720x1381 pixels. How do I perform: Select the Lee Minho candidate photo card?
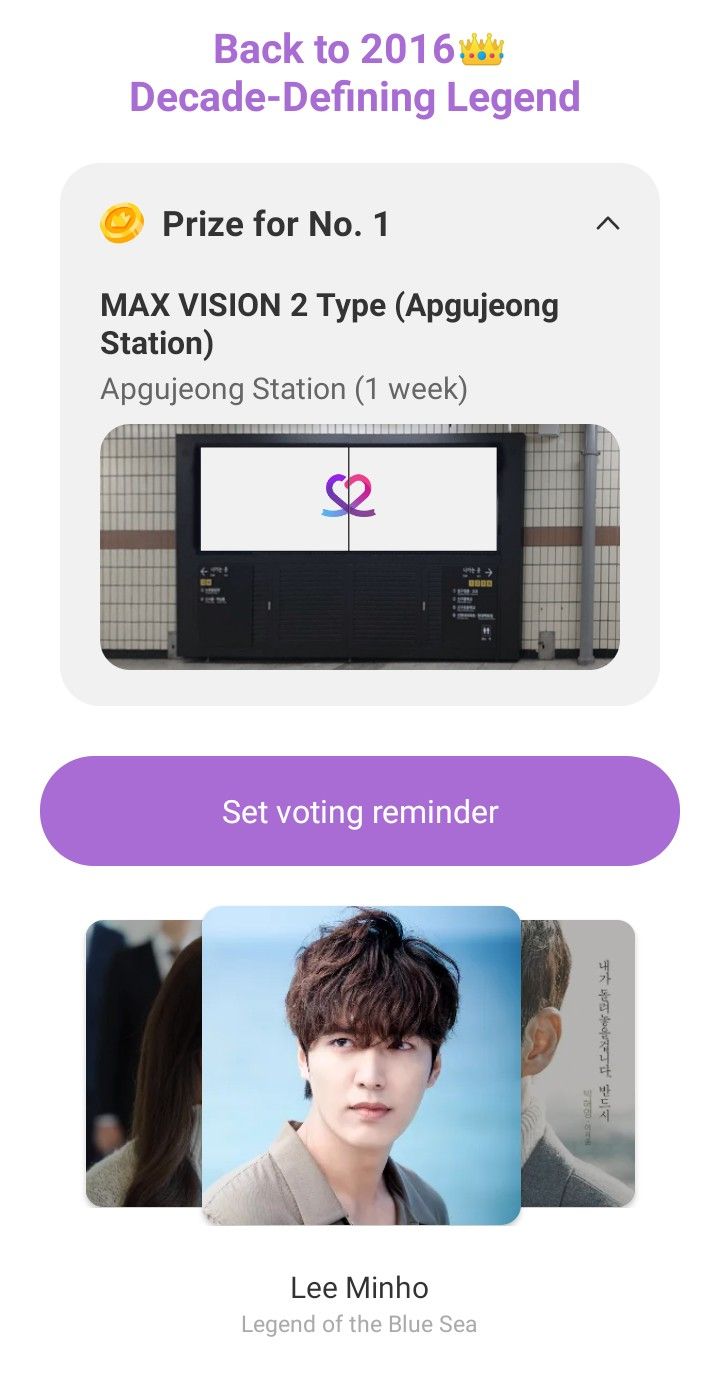tap(360, 1062)
